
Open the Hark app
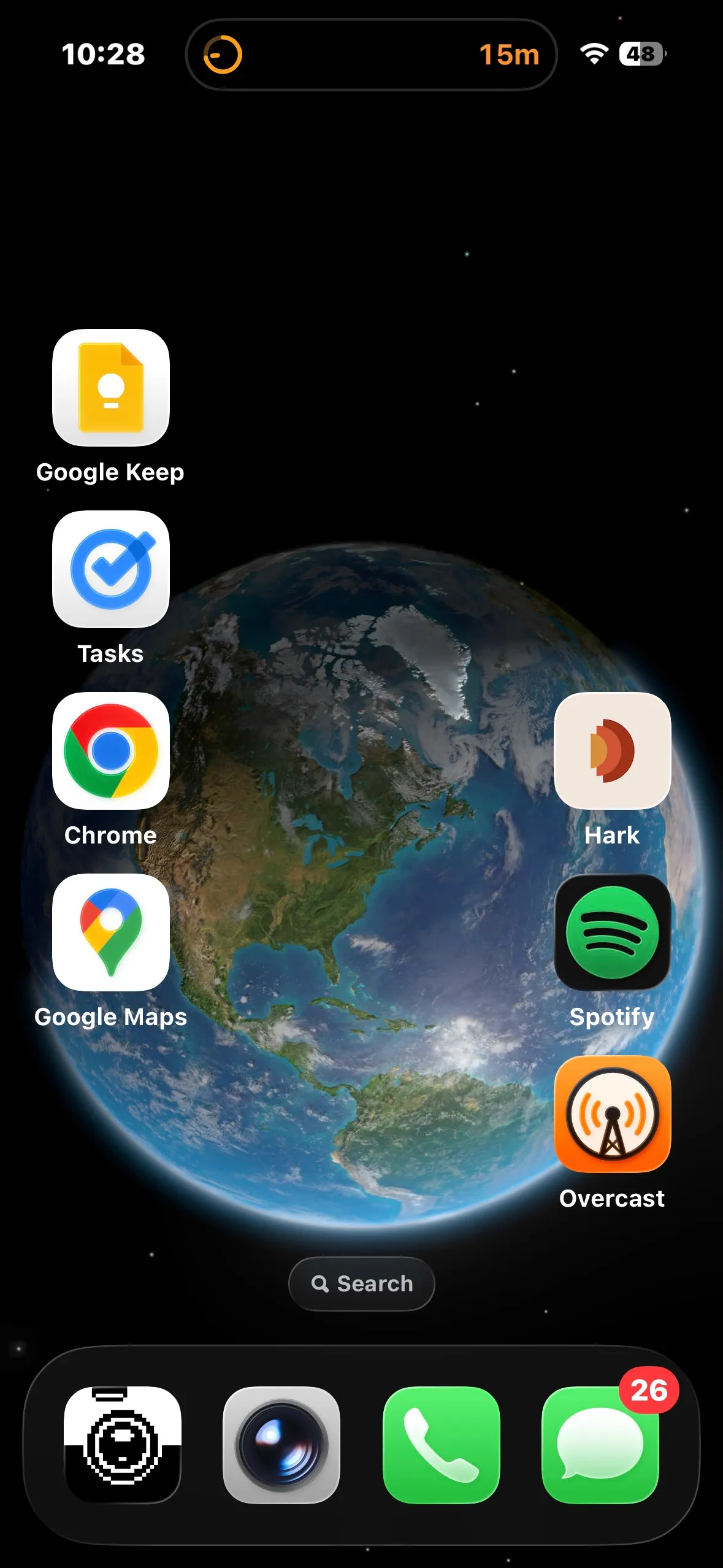coord(612,751)
